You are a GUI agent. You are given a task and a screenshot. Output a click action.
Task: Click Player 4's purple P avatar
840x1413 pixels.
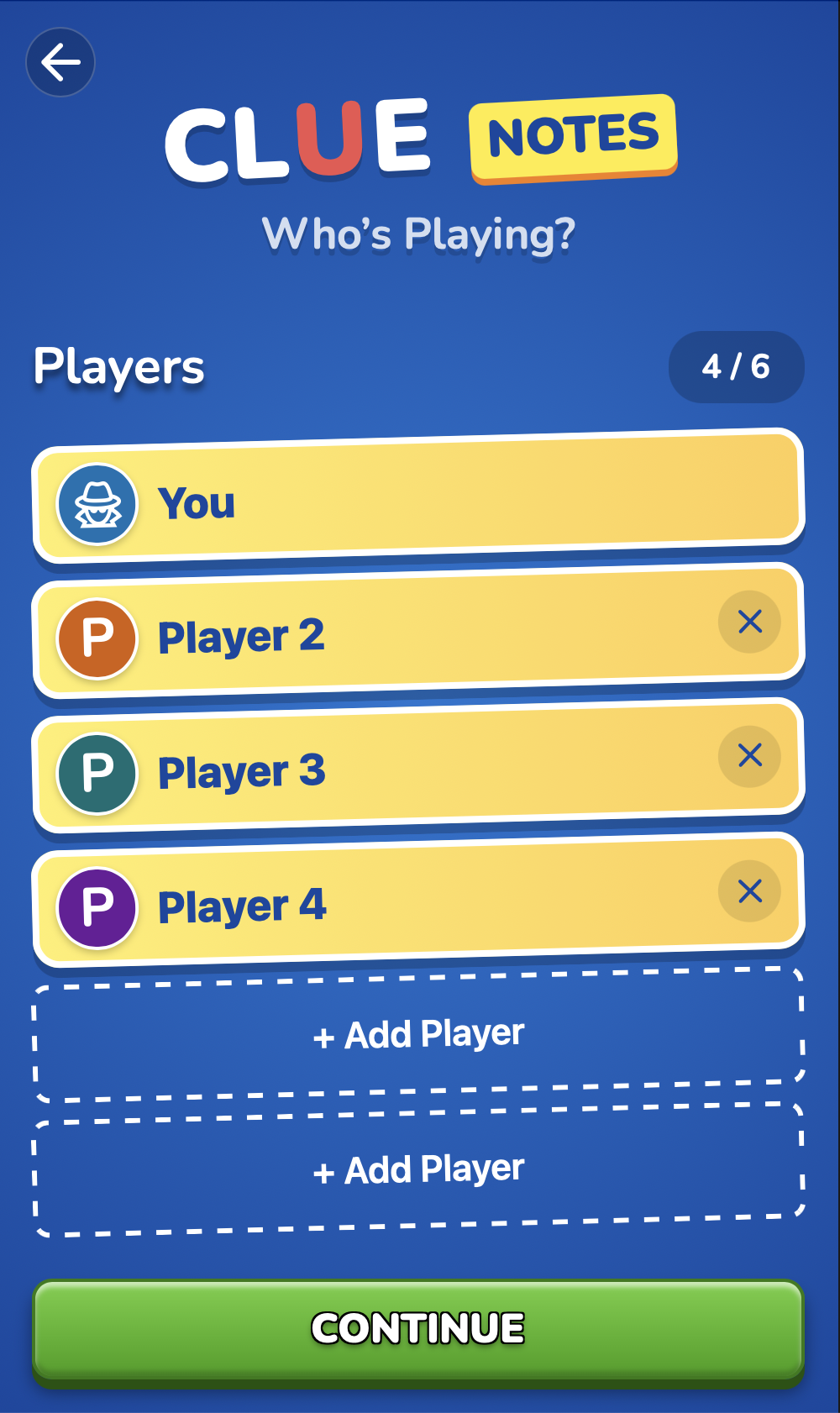point(97,906)
